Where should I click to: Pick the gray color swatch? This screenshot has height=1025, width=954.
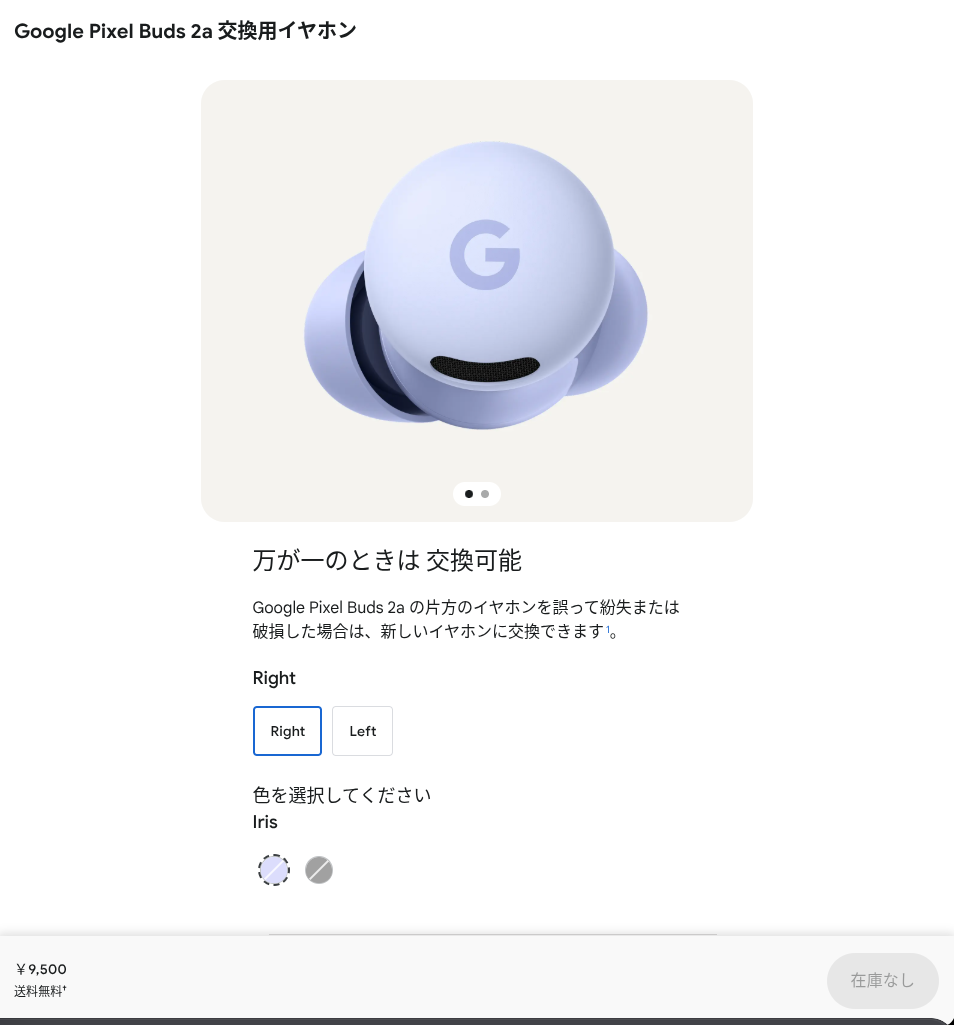(319, 870)
